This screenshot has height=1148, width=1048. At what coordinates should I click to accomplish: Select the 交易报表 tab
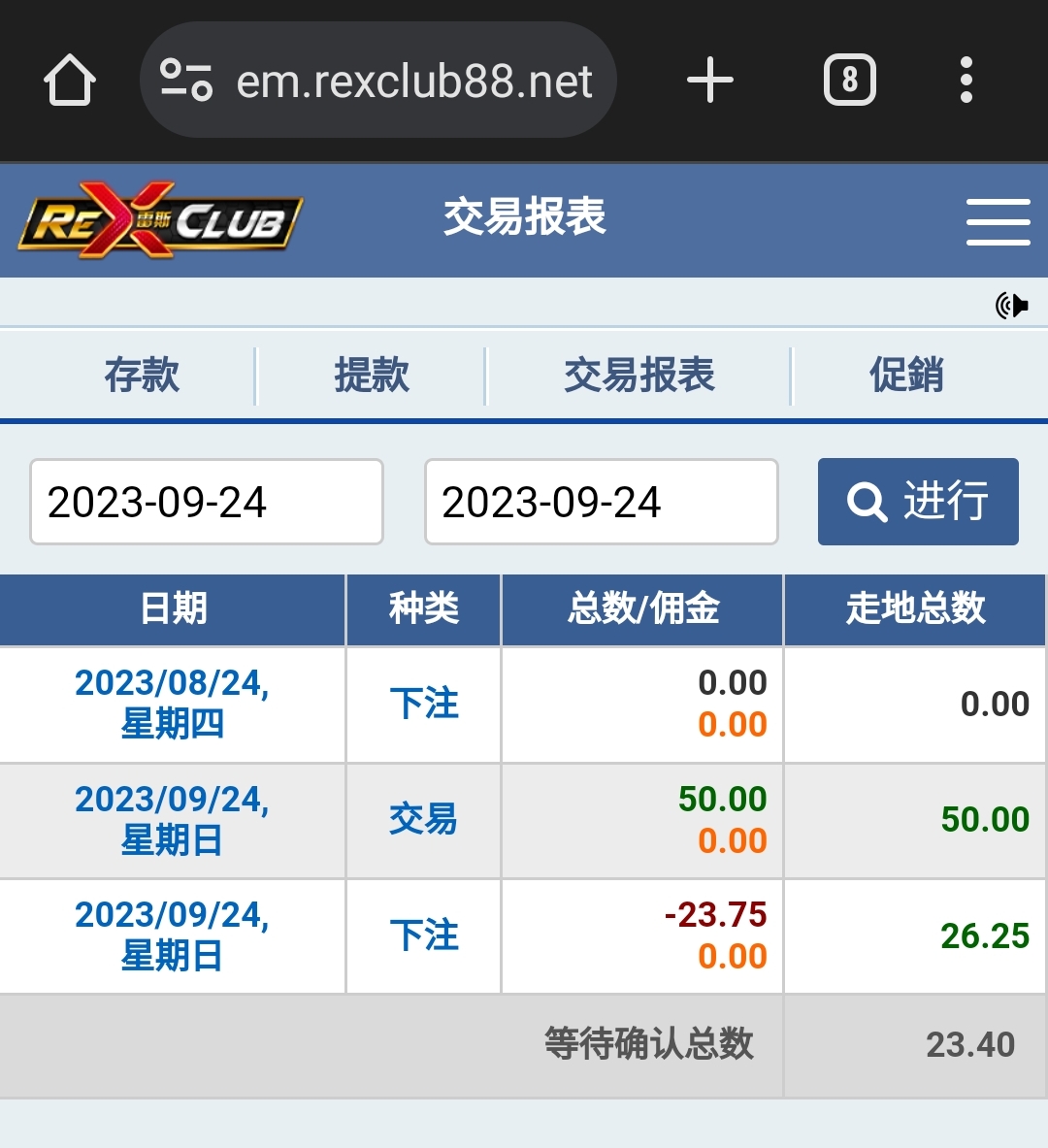[639, 376]
